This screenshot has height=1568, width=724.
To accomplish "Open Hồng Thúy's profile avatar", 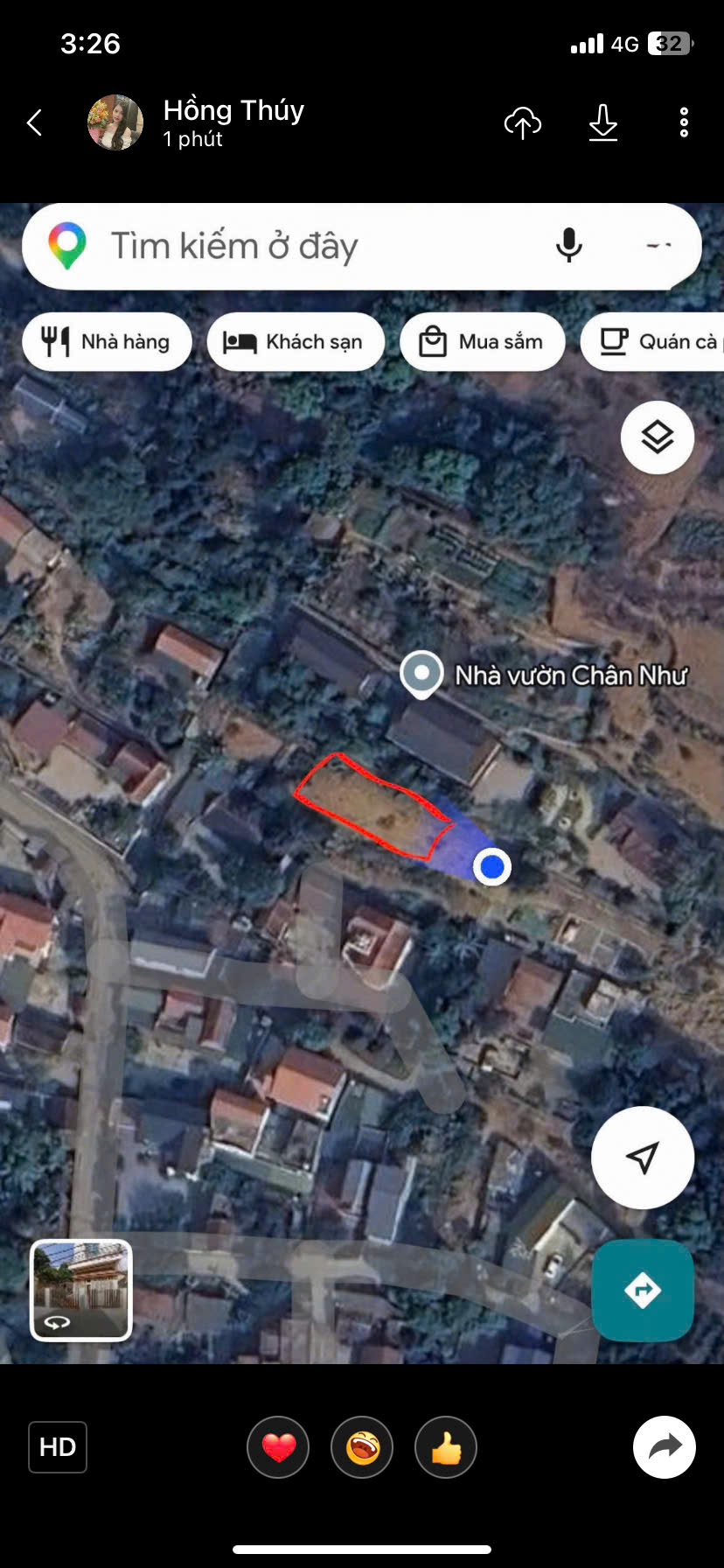I will 115,122.
